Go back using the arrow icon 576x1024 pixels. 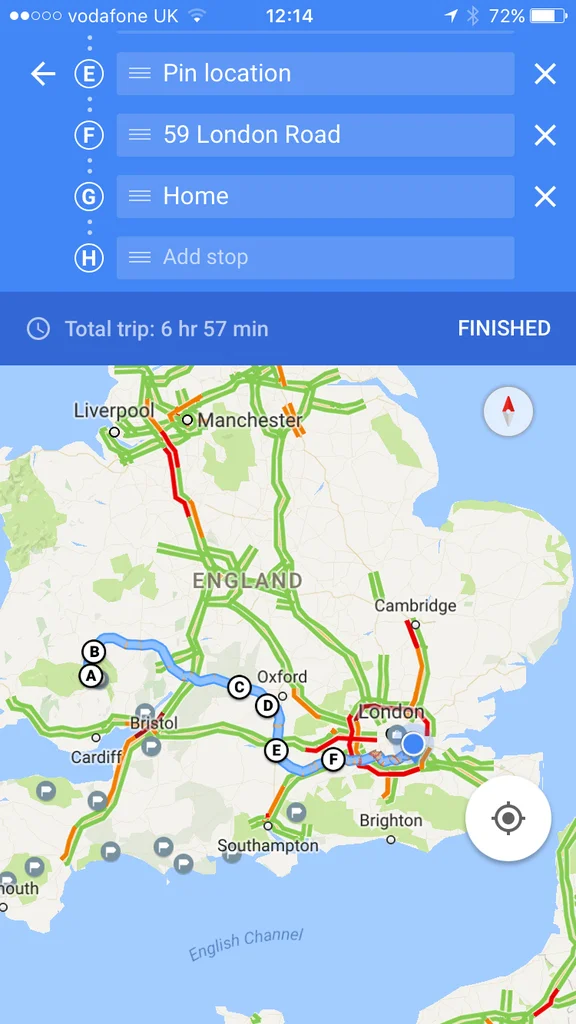click(43, 74)
